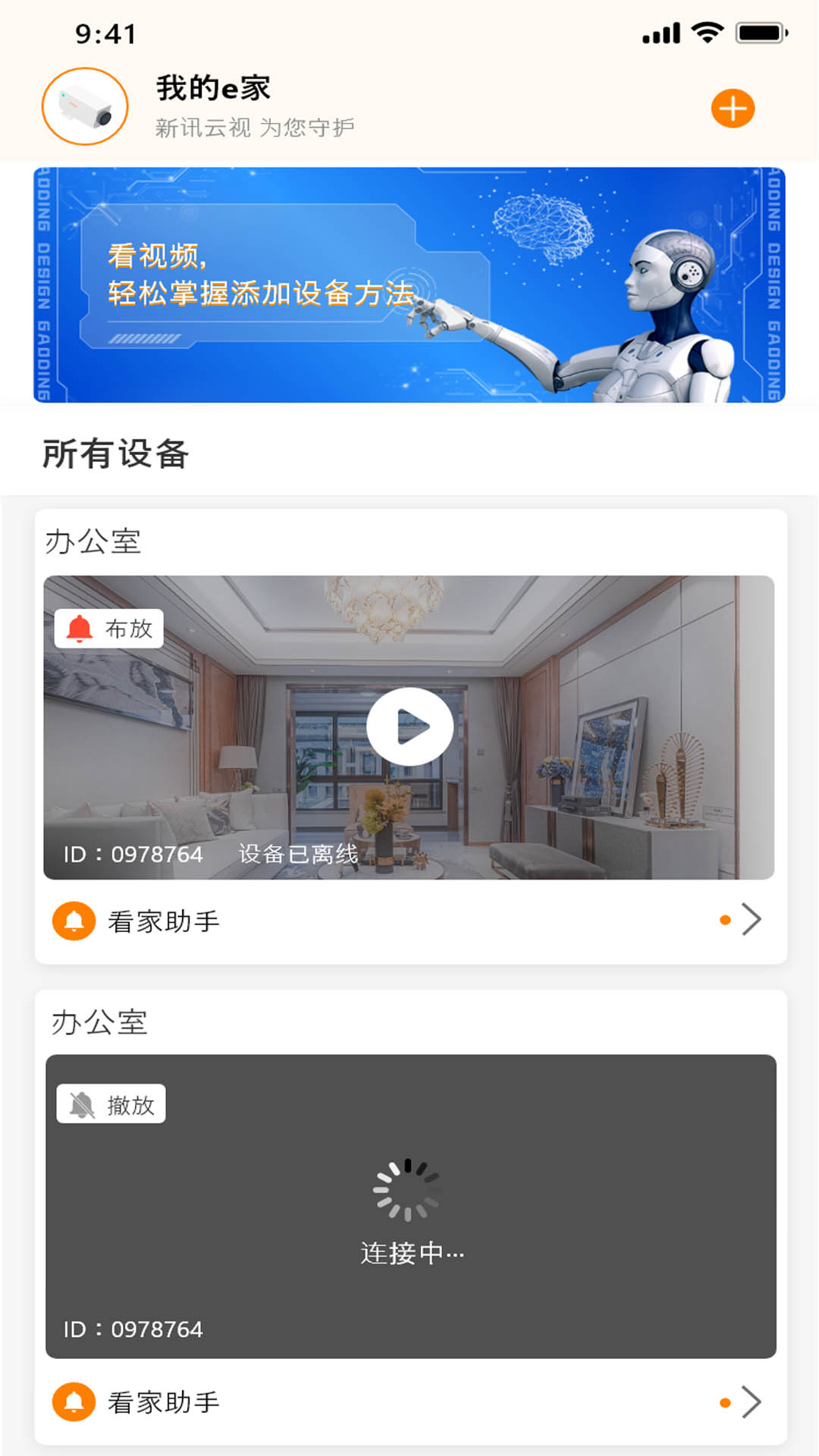Open the camera profile avatar
The height and width of the screenshot is (1456, 819).
coord(85,107)
